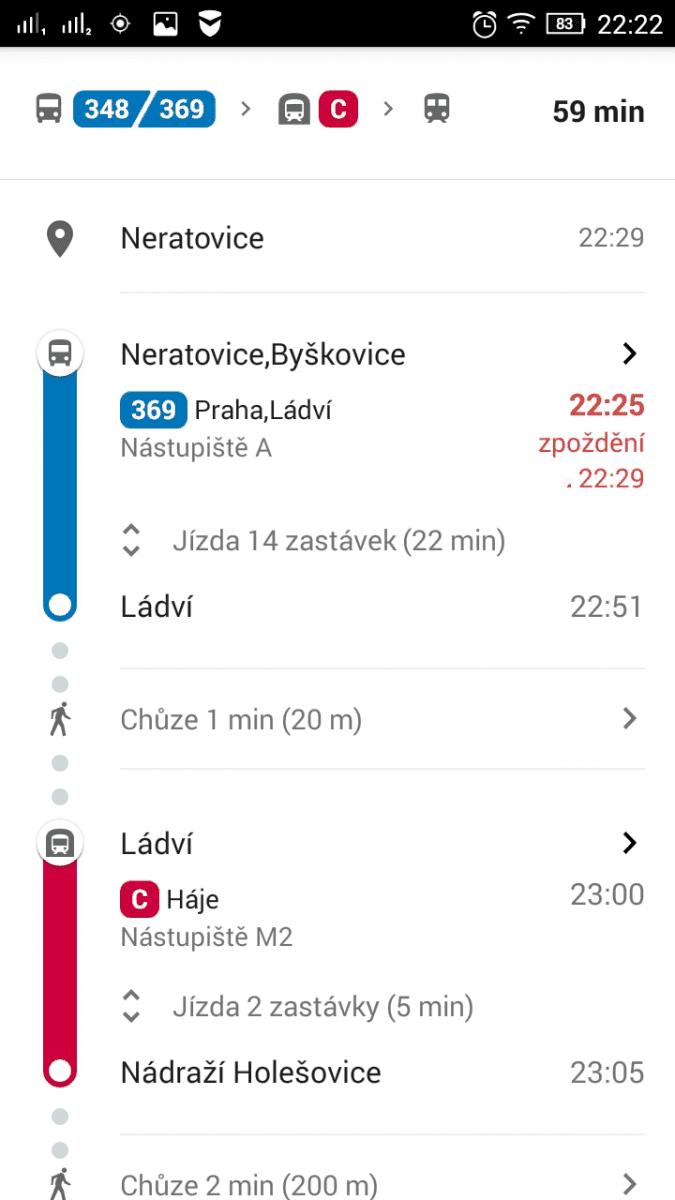
Task: Open the Ládví metro stop with chevron
Action: pyautogui.click(x=382, y=844)
